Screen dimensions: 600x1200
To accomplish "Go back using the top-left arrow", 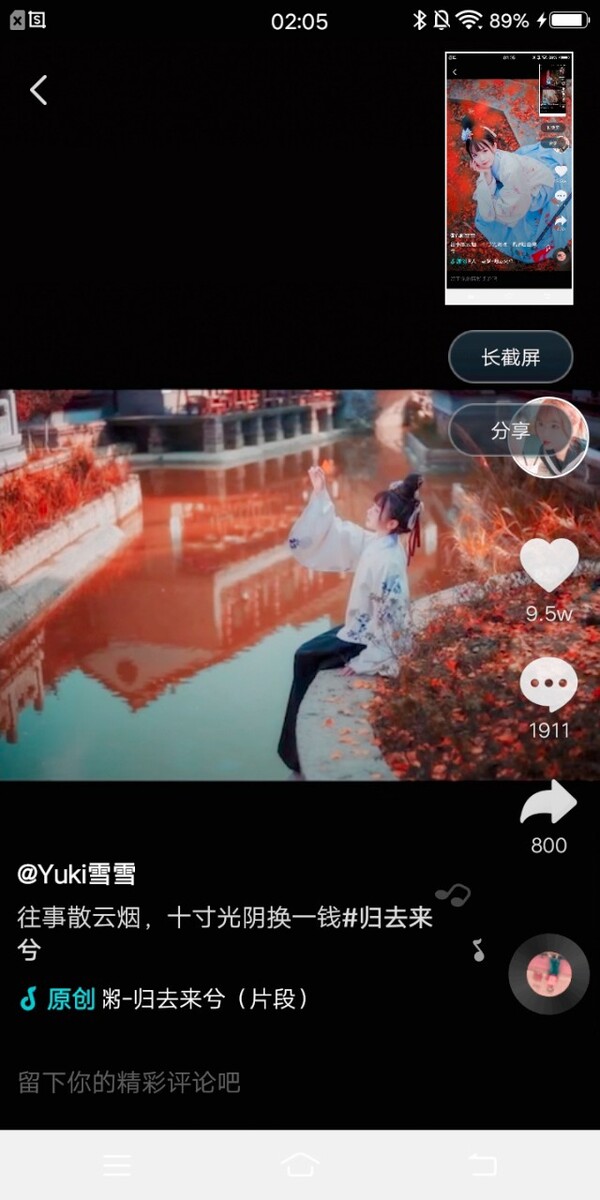I will [38, 90].
